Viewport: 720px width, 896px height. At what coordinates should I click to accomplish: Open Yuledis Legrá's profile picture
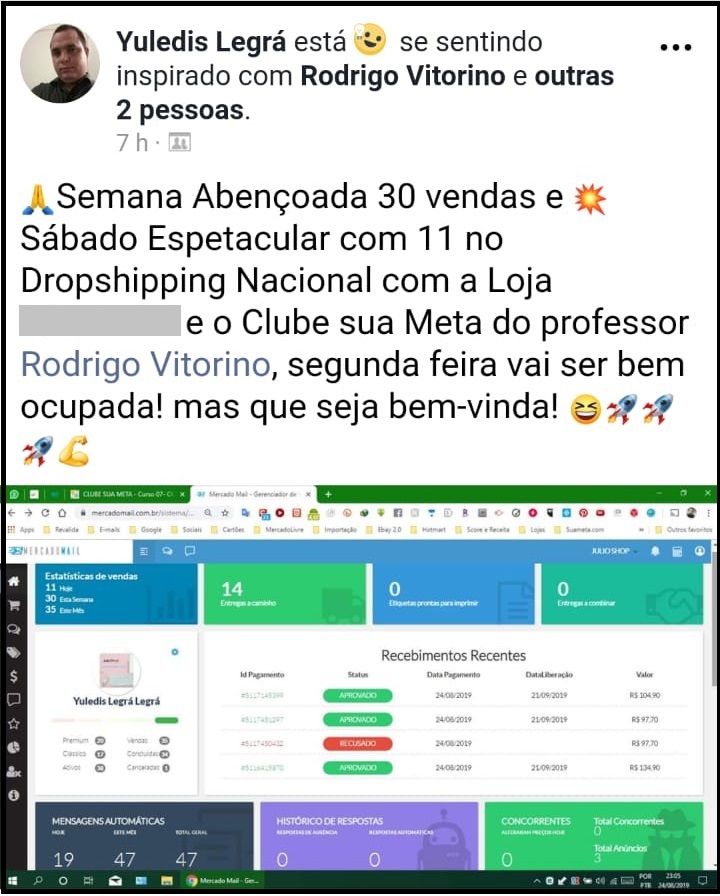click(60, 64)
